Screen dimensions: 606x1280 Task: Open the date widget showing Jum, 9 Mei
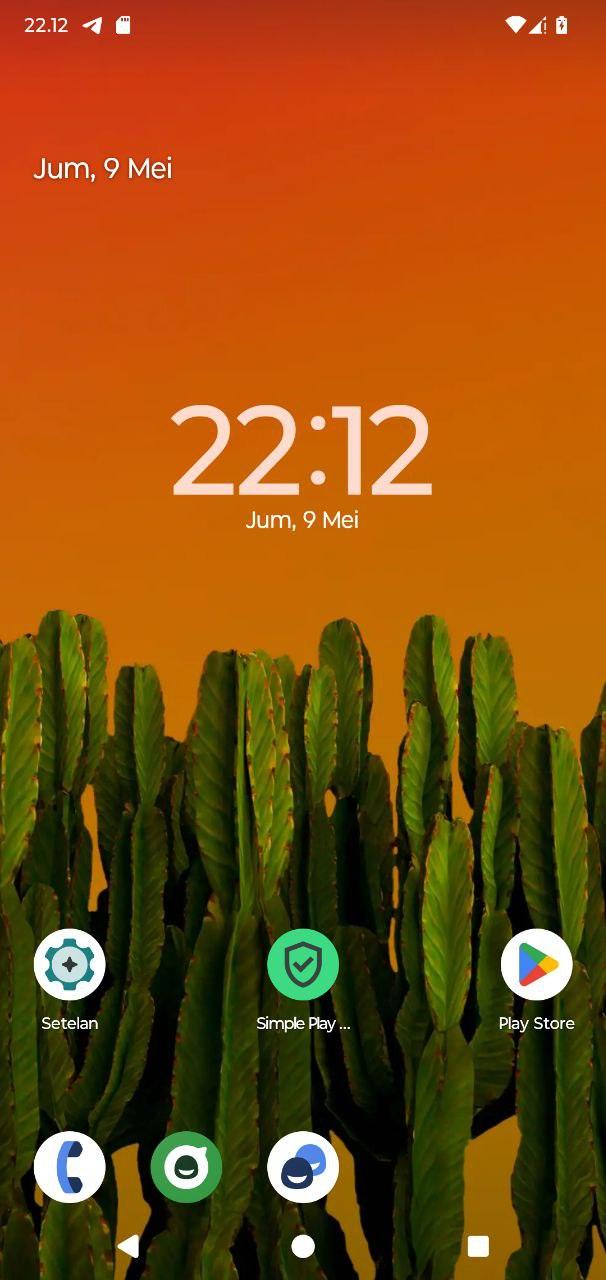coord(103,168)
